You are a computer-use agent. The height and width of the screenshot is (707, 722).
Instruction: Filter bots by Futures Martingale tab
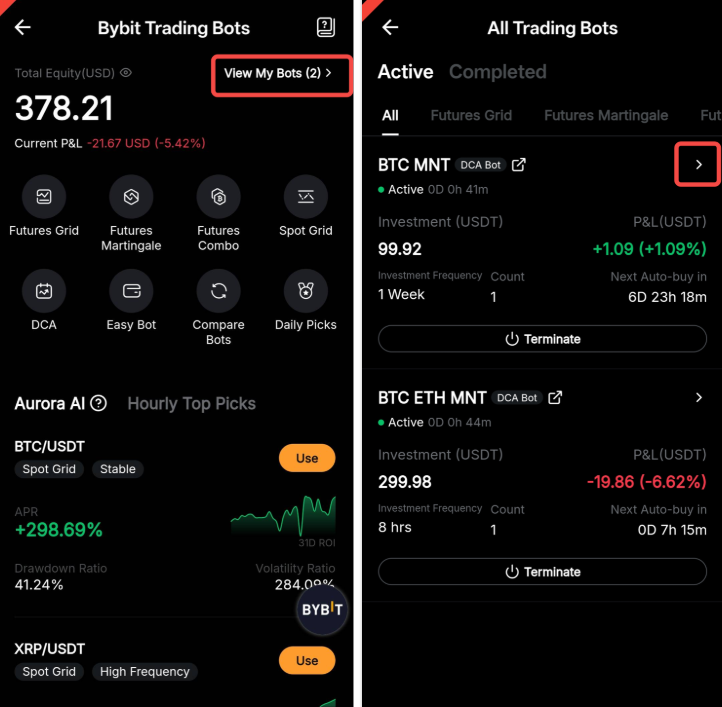coord(606,115)
